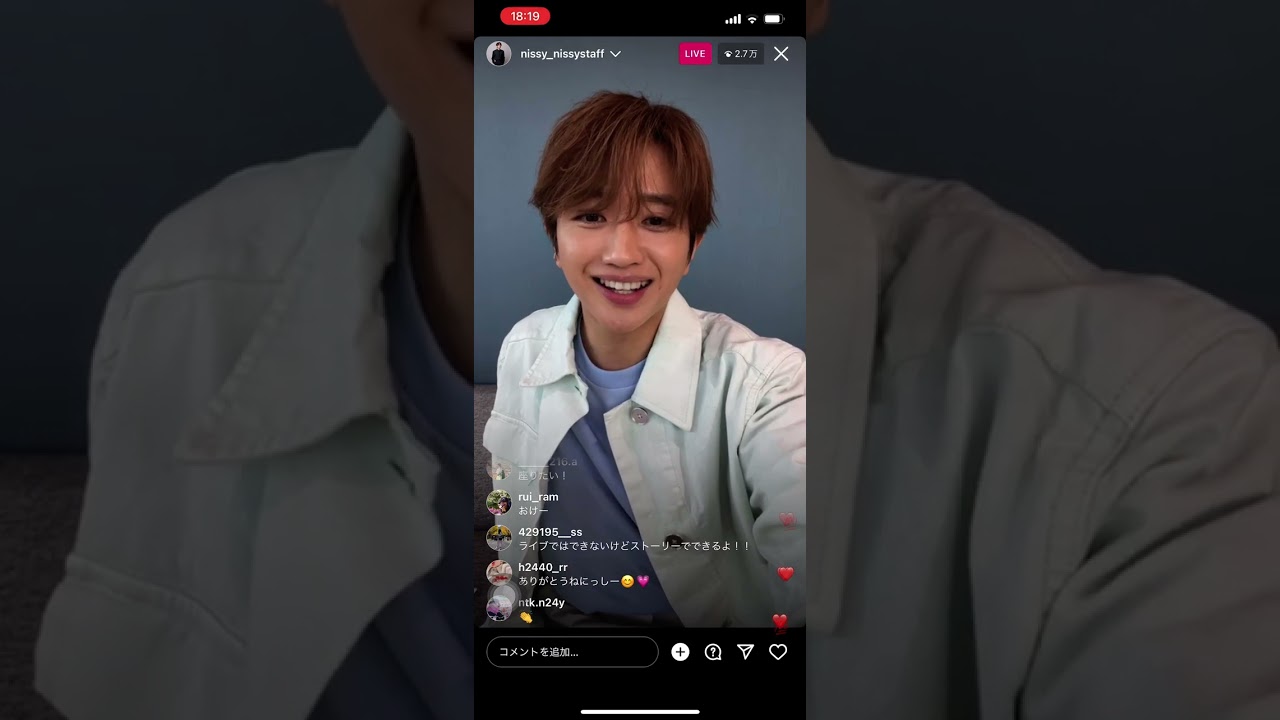Viewport: 1280px width, 720px height.
Task: Select h2440_rr's comment
Action: (x=582, y=574)
